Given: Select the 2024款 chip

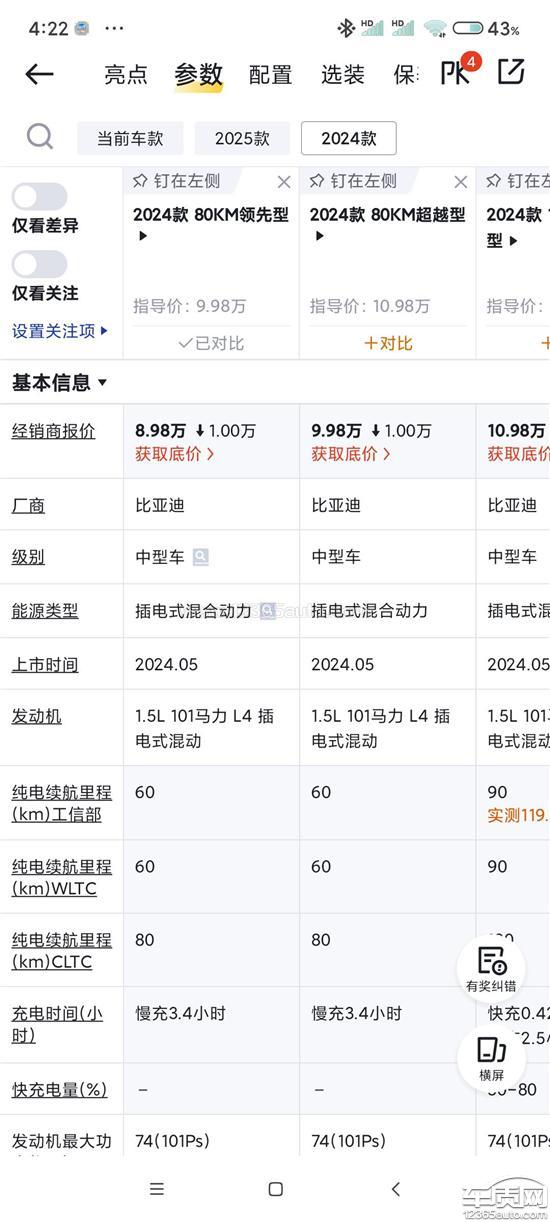Looking at the screenshot, I should [348, 138].
